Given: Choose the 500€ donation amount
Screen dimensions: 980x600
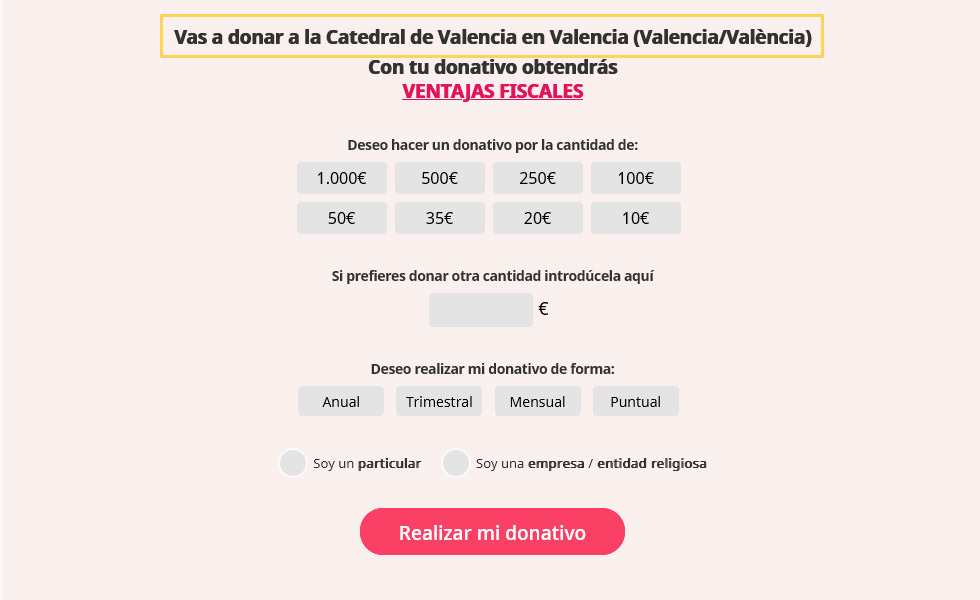Looking at the screenshot, I should 439,178.
